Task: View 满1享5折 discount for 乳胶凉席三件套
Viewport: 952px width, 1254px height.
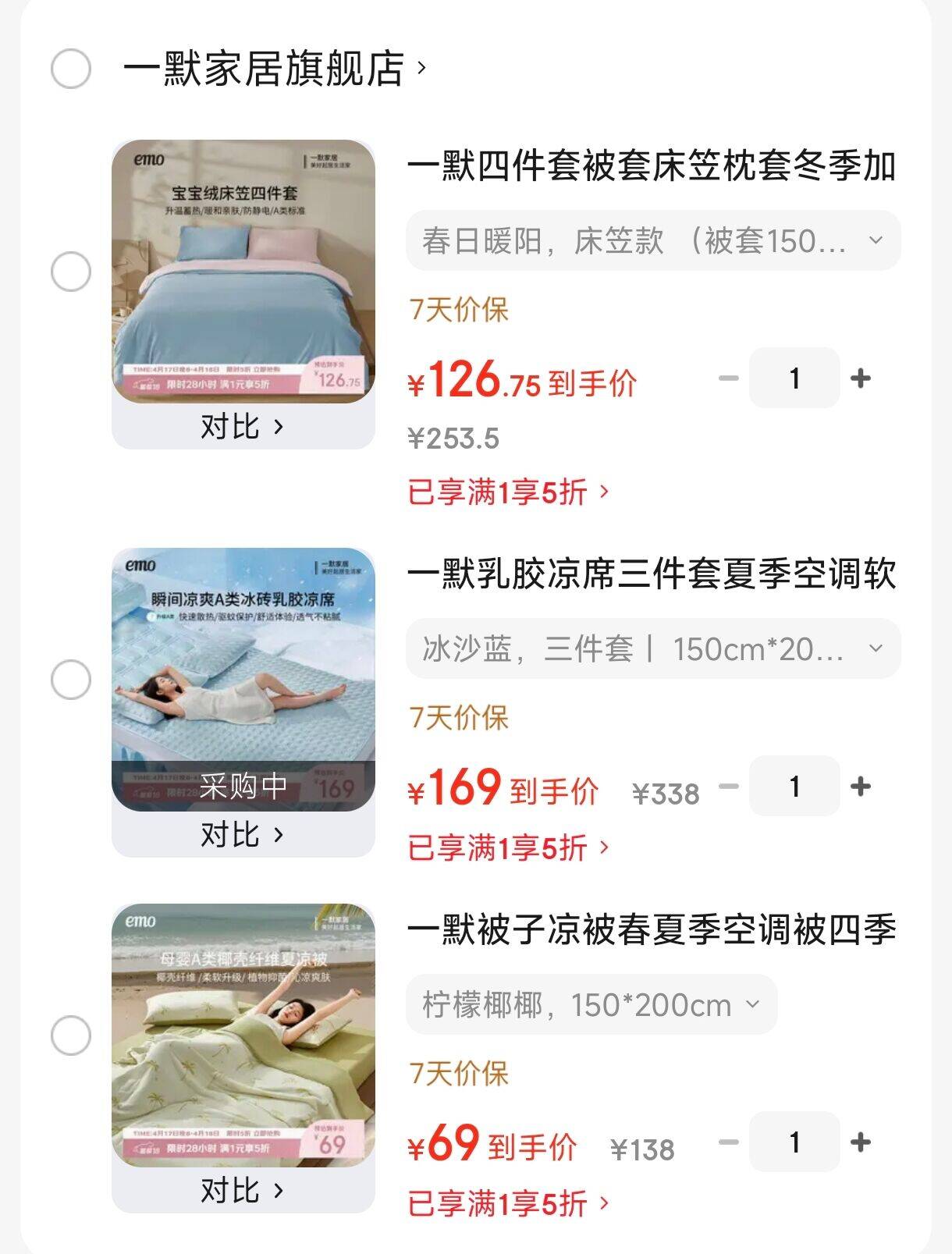Action: pos(508,848)
